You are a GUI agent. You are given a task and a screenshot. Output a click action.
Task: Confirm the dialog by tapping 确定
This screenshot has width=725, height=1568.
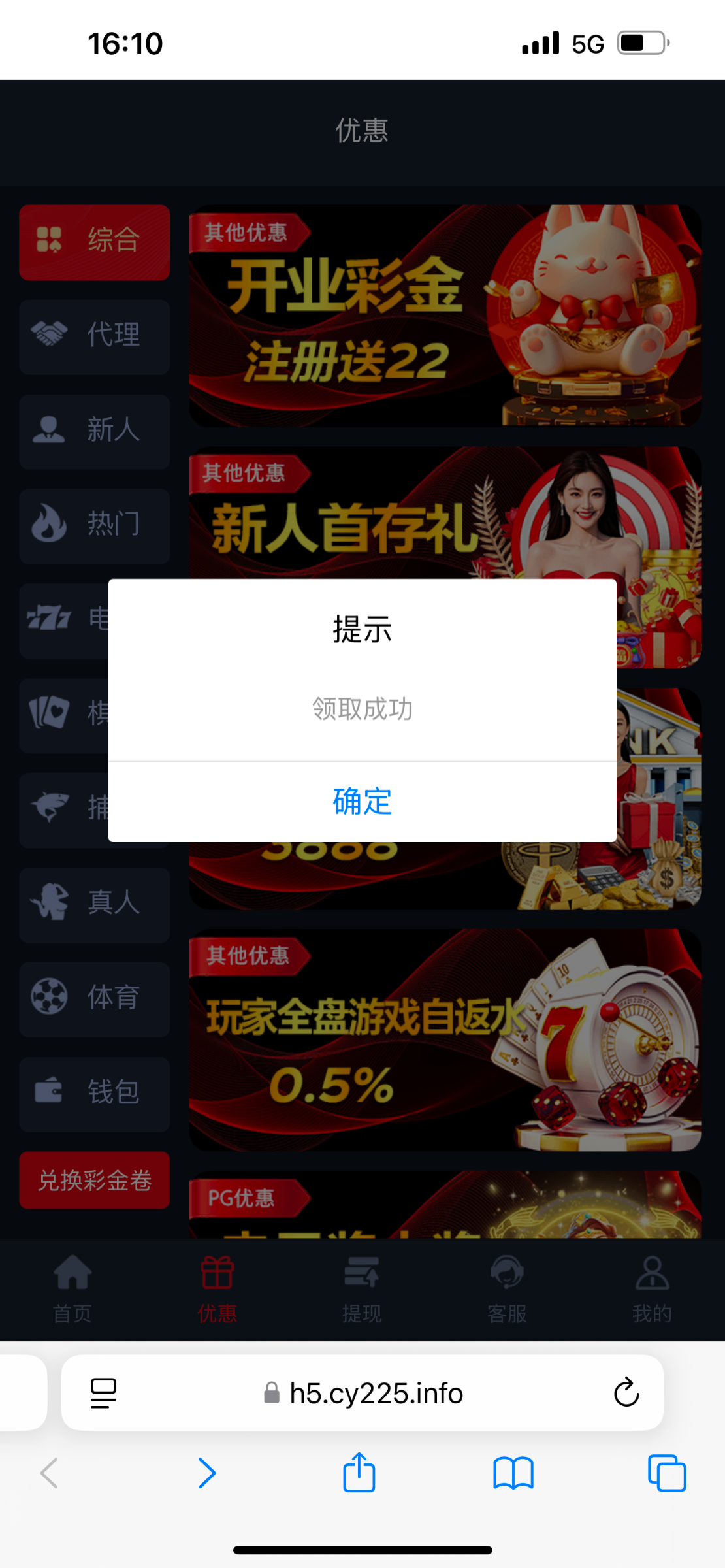point(362,802)
